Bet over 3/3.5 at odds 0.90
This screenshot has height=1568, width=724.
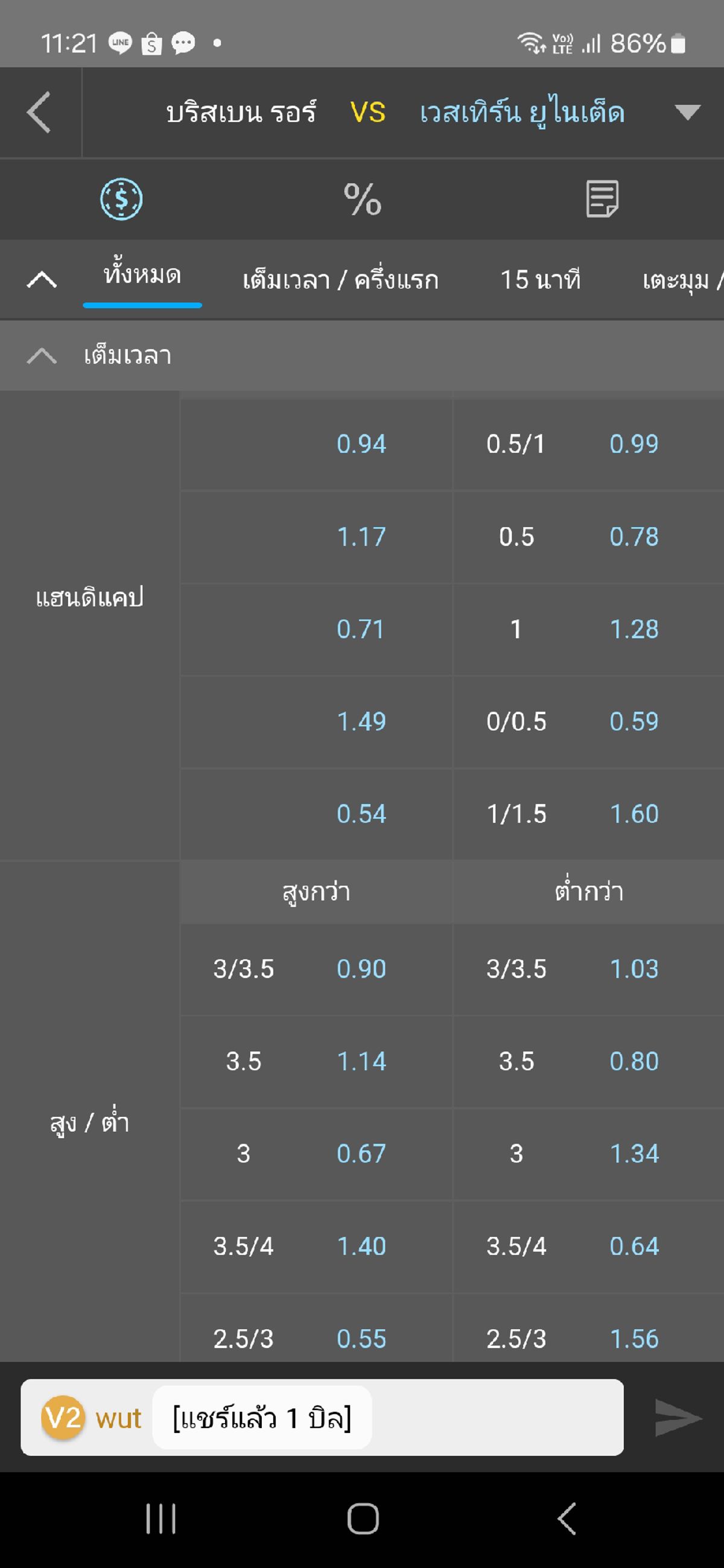(317, 969)
